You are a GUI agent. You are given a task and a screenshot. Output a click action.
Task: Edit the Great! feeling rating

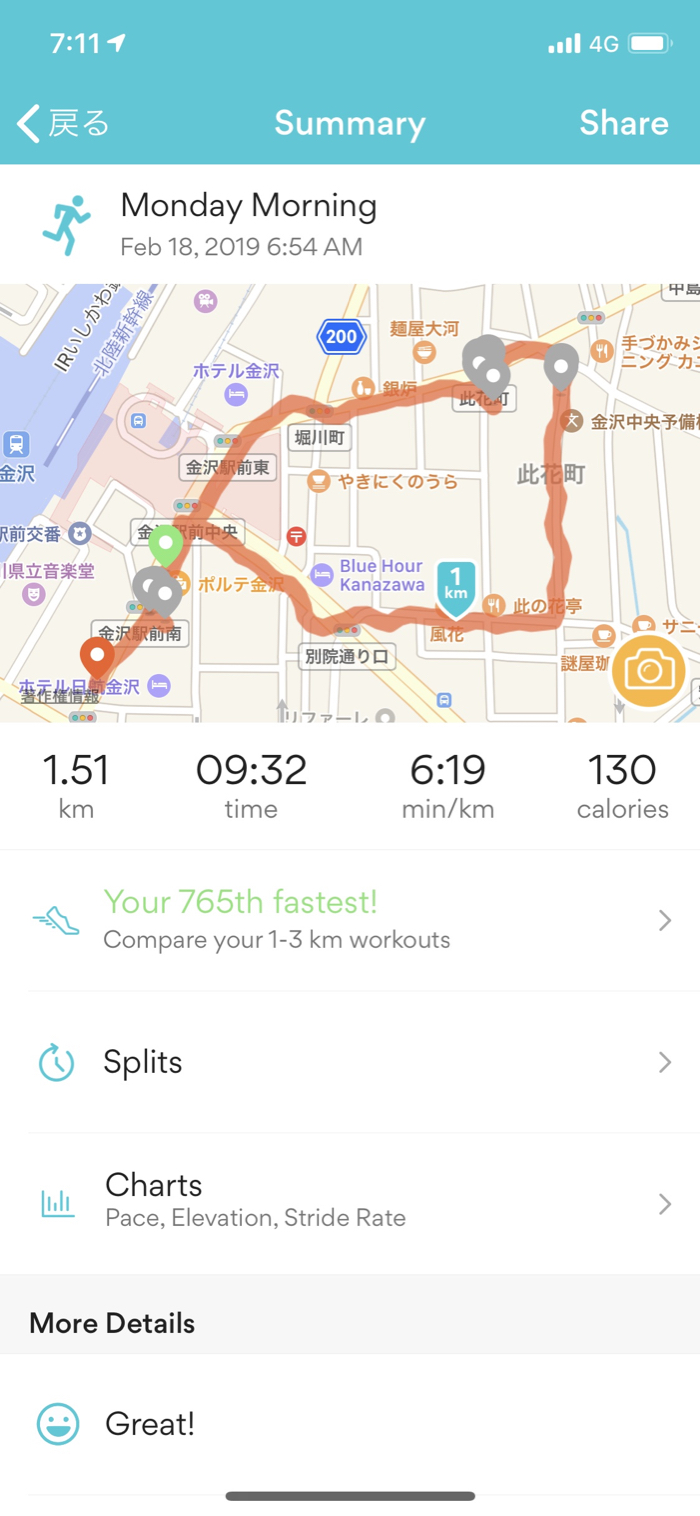350,1424
